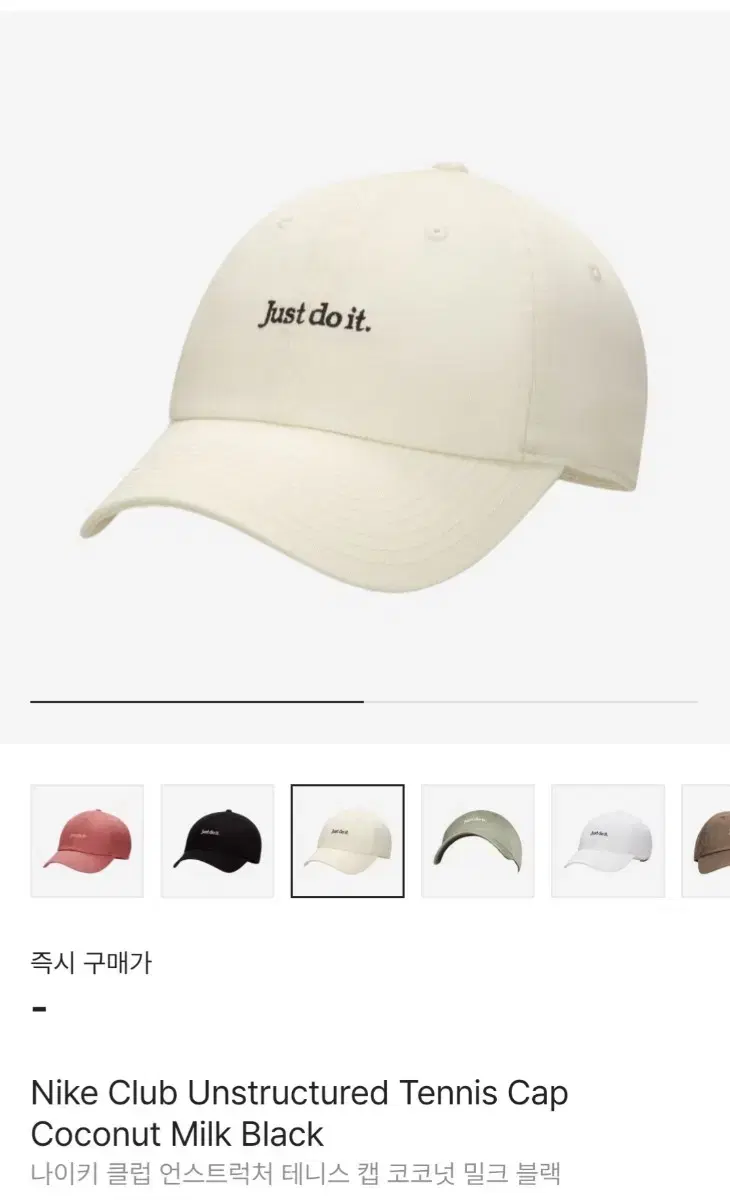Screen dimensions: 730x1200
Task: Open the Nike Club Unstructured Tennis Cap title
Action: [300, 1093]
